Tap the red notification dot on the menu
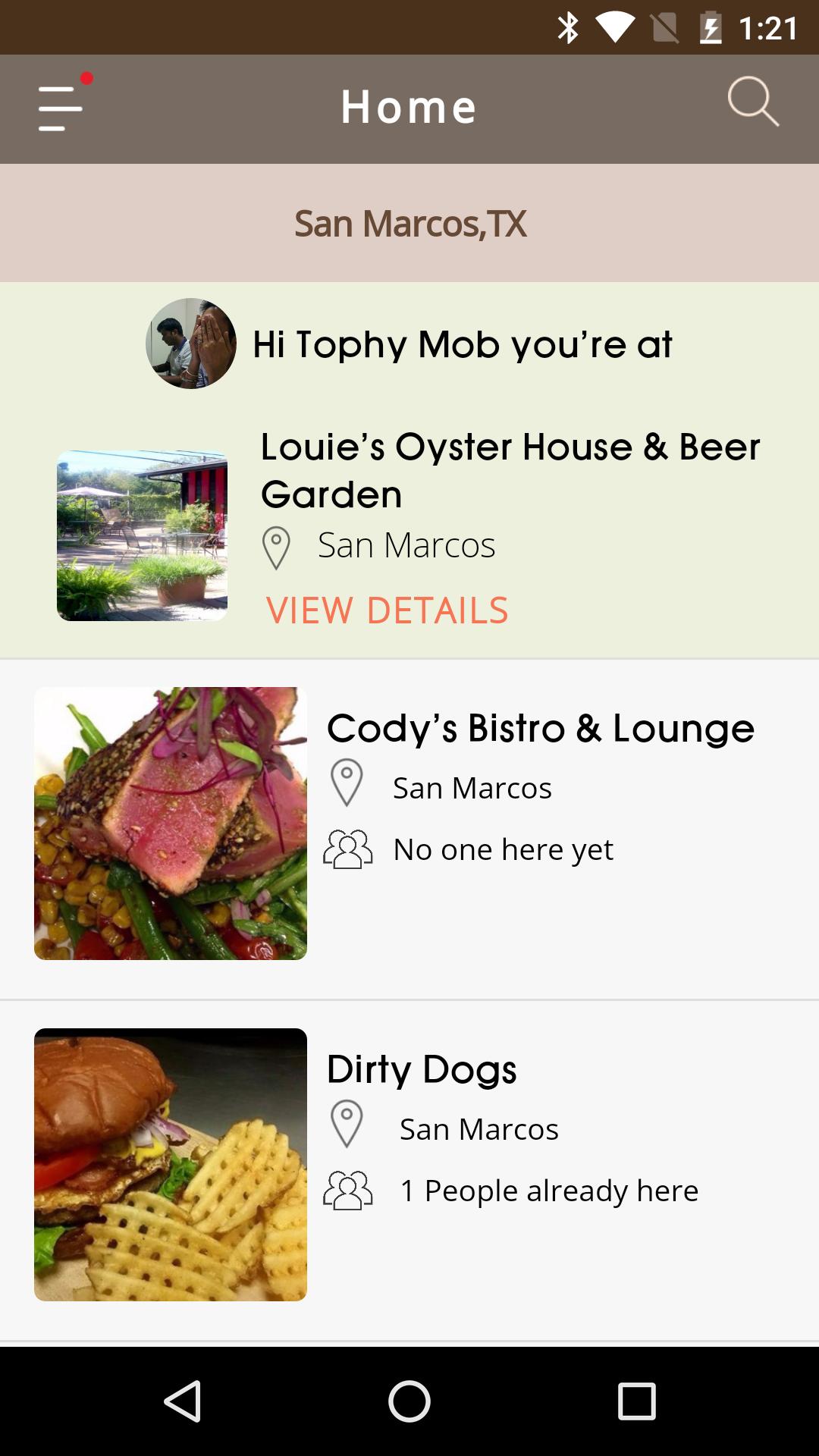The width and height of the screenshot is (819, 1456). click(x=86, y=76)
